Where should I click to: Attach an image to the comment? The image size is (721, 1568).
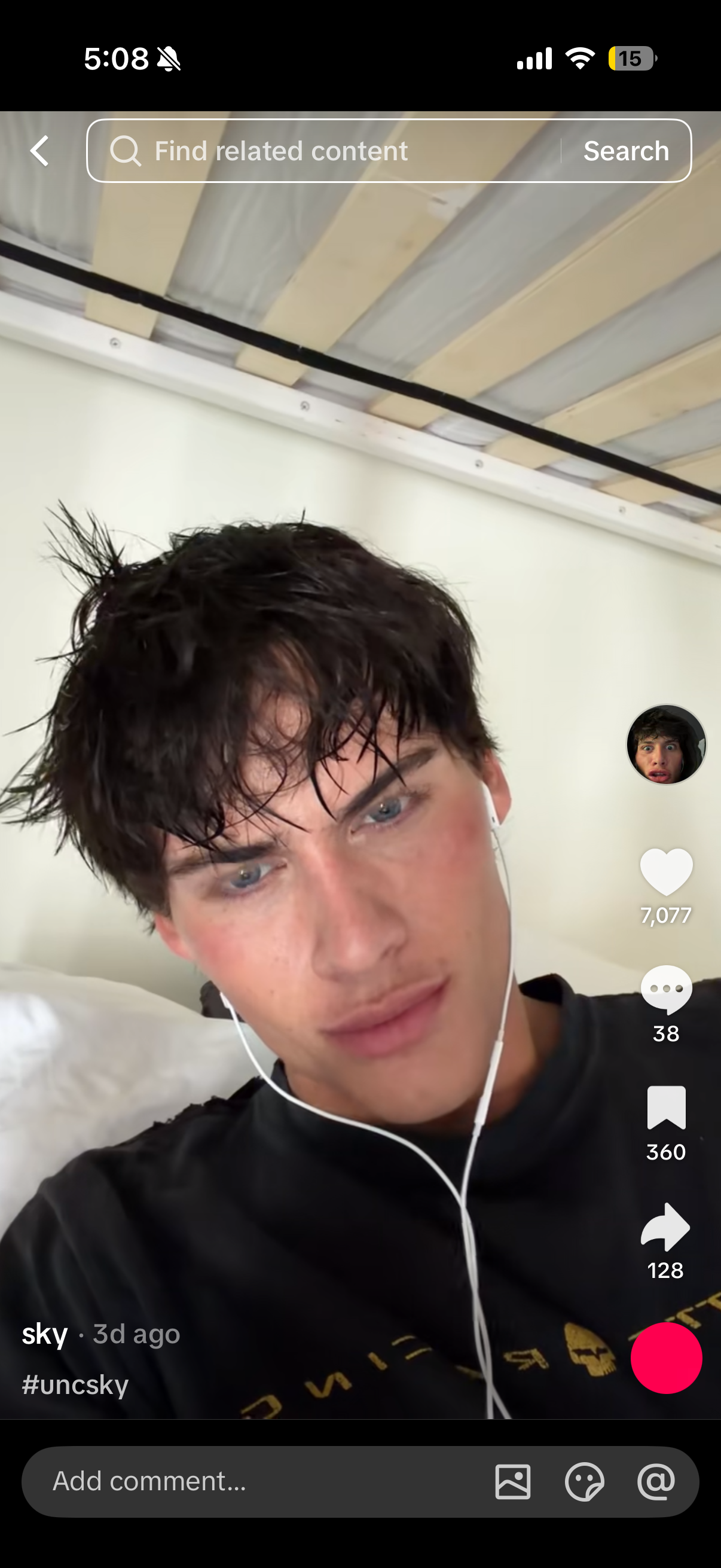(513, 1481)
